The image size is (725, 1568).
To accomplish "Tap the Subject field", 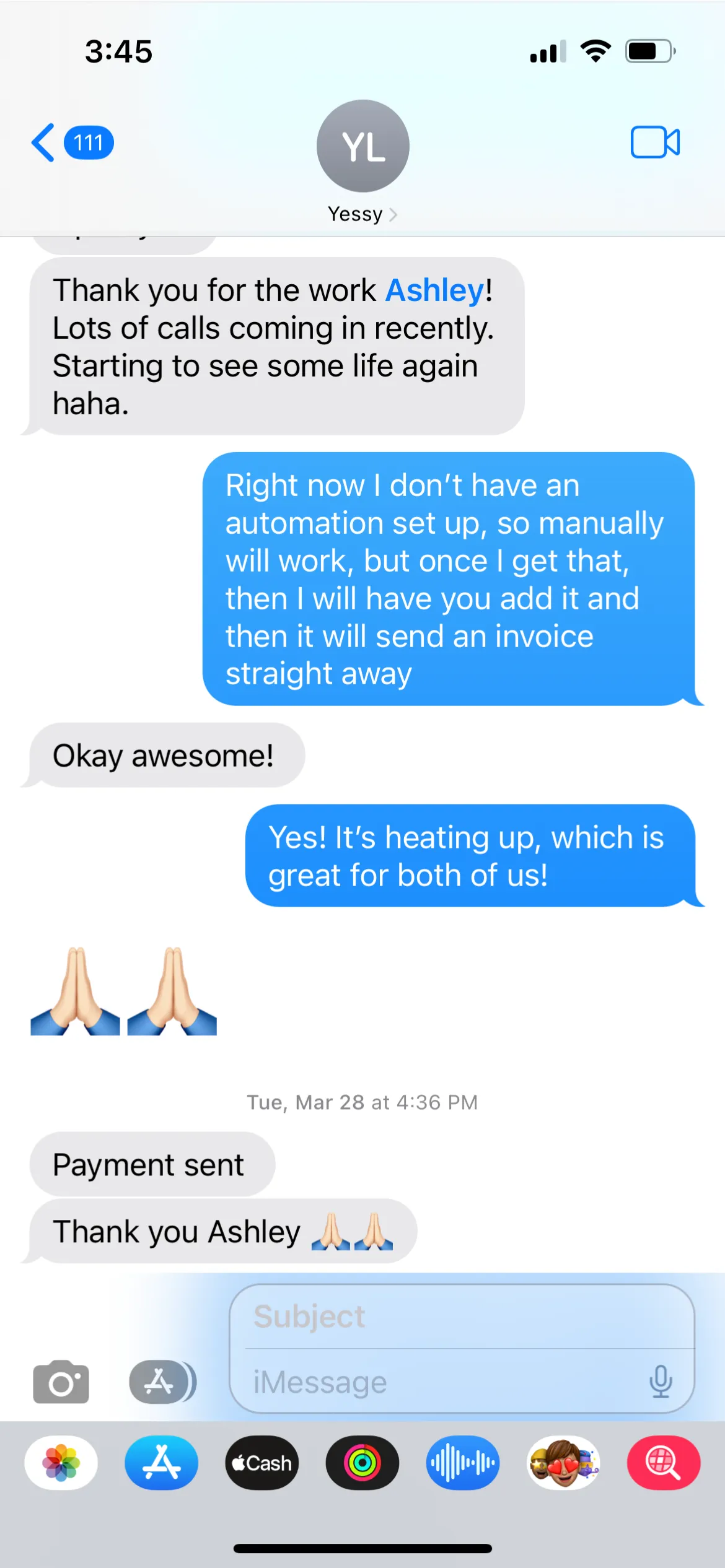I will tap(462, 1317).
